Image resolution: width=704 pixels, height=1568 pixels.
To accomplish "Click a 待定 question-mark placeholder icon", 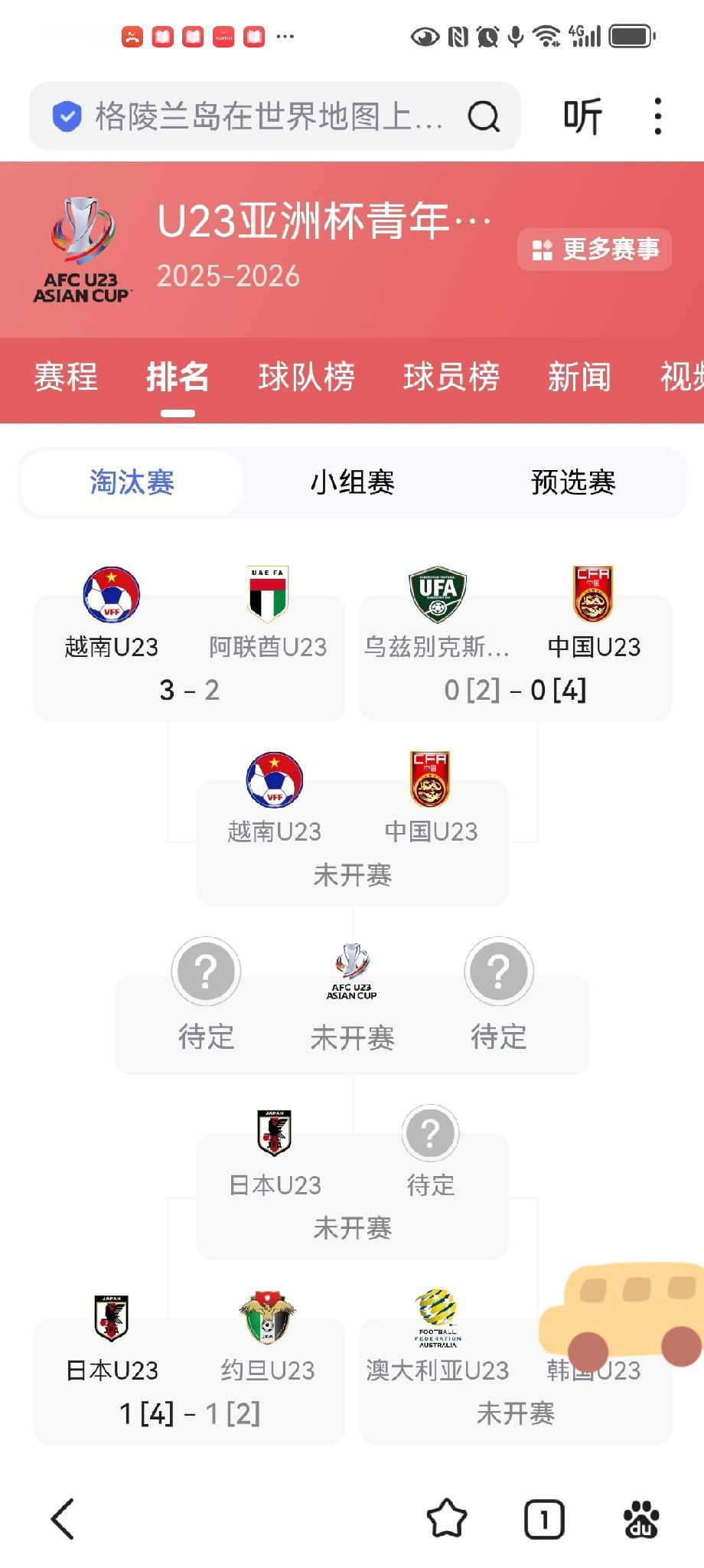I will 205,970.
